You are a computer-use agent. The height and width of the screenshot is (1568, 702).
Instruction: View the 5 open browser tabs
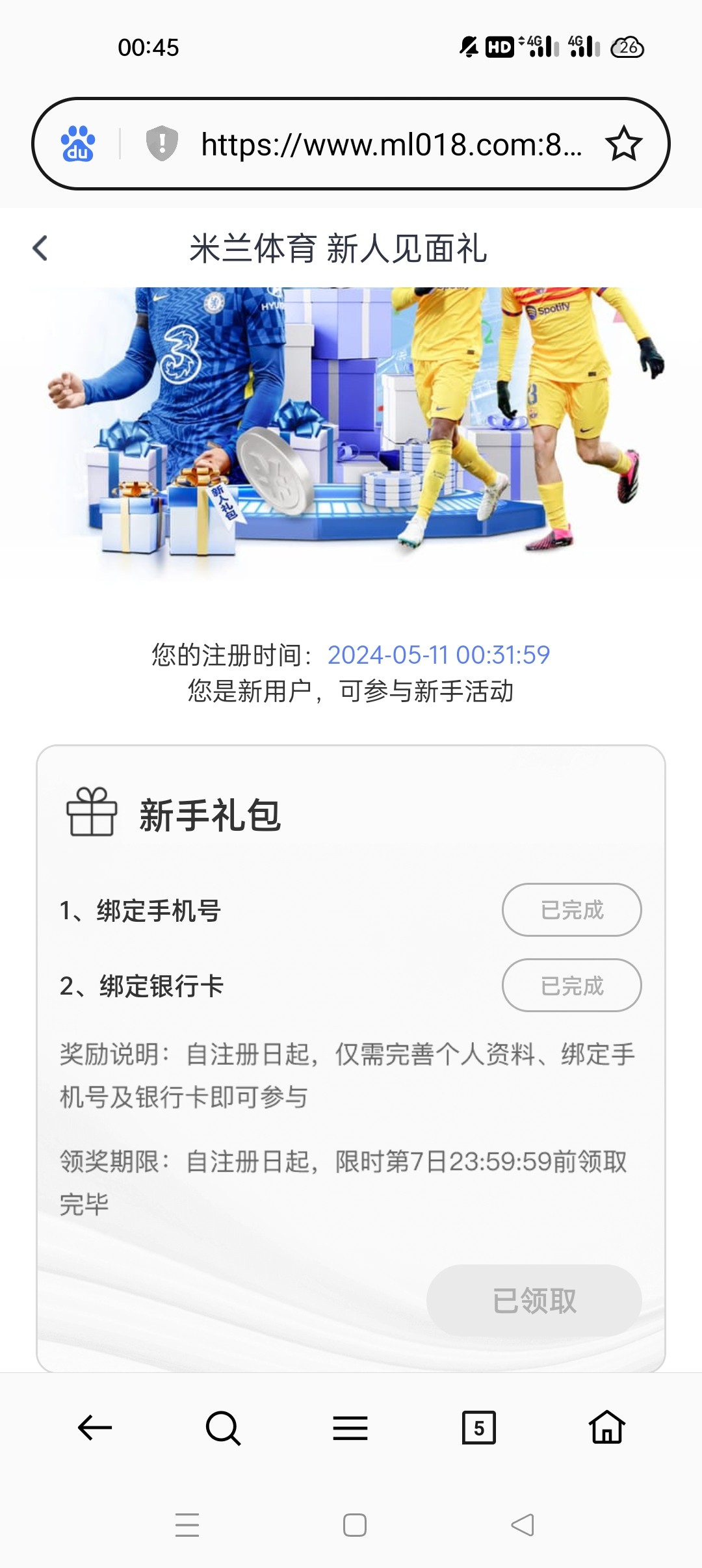pos(478,1428)
